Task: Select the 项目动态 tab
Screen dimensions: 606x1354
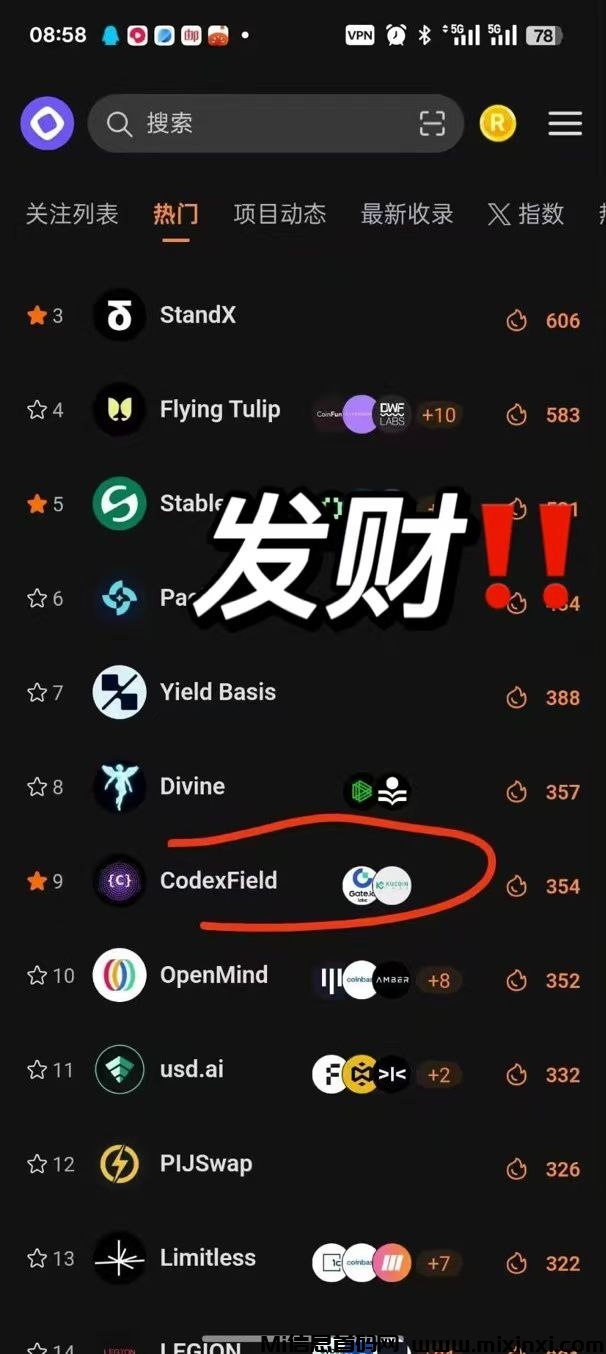Action: pos(280,214)
